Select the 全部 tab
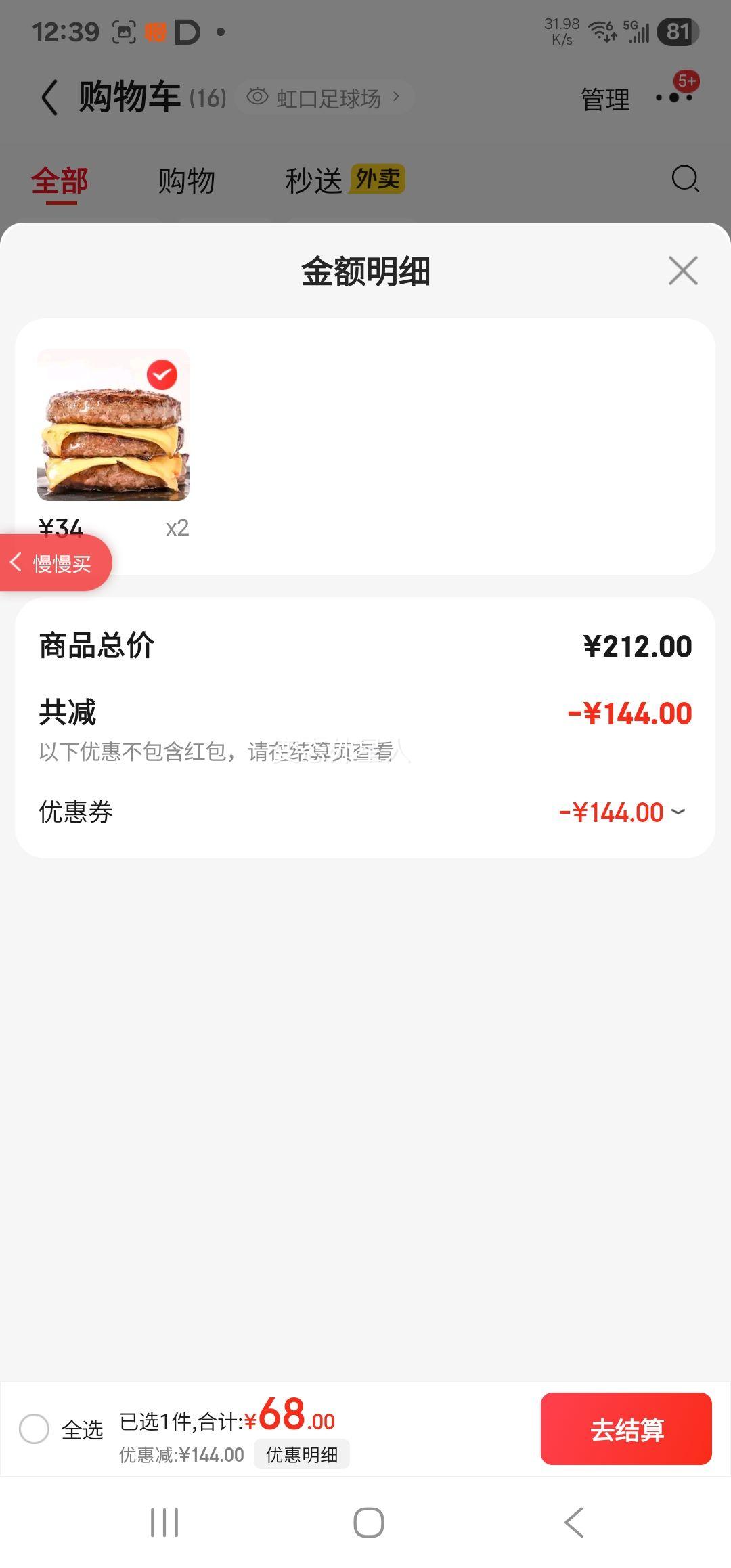731x1568 pixels. pyautogui.click(x=60, y=181)
